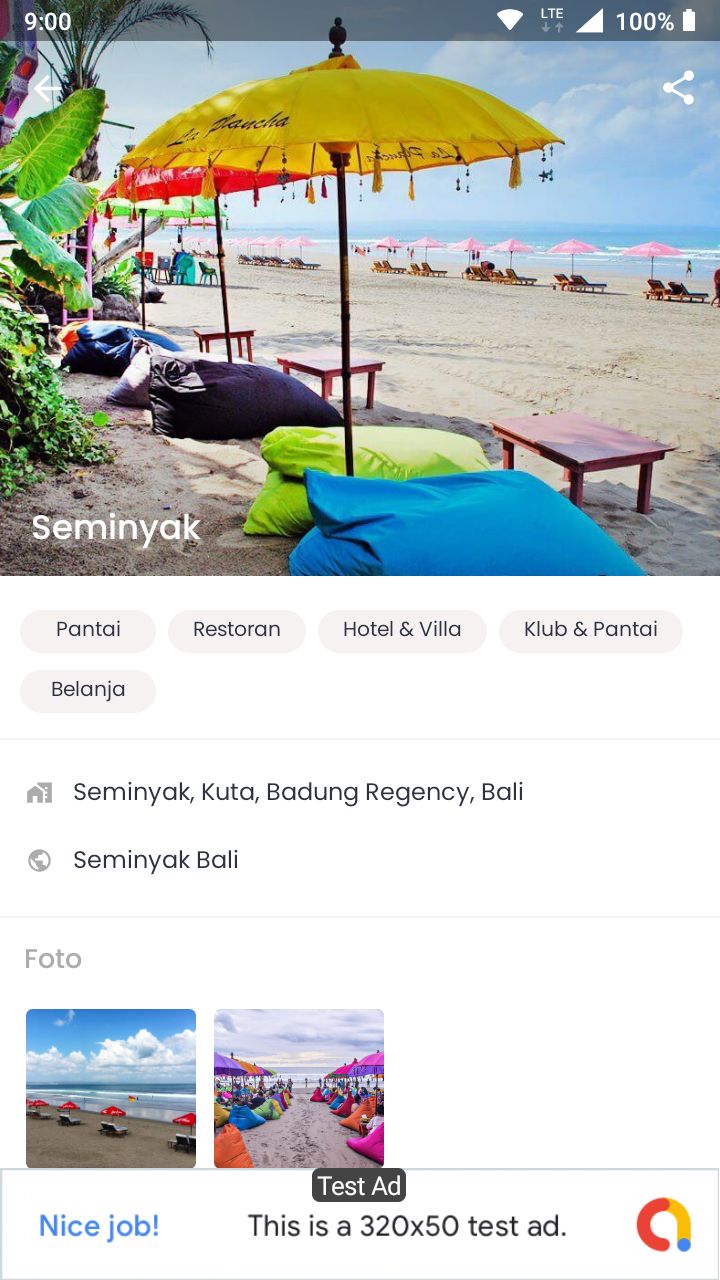This screenshot has width=720, height=1280.
Task: View the colorful beanbags beach photo
Action: [299, 1088]
